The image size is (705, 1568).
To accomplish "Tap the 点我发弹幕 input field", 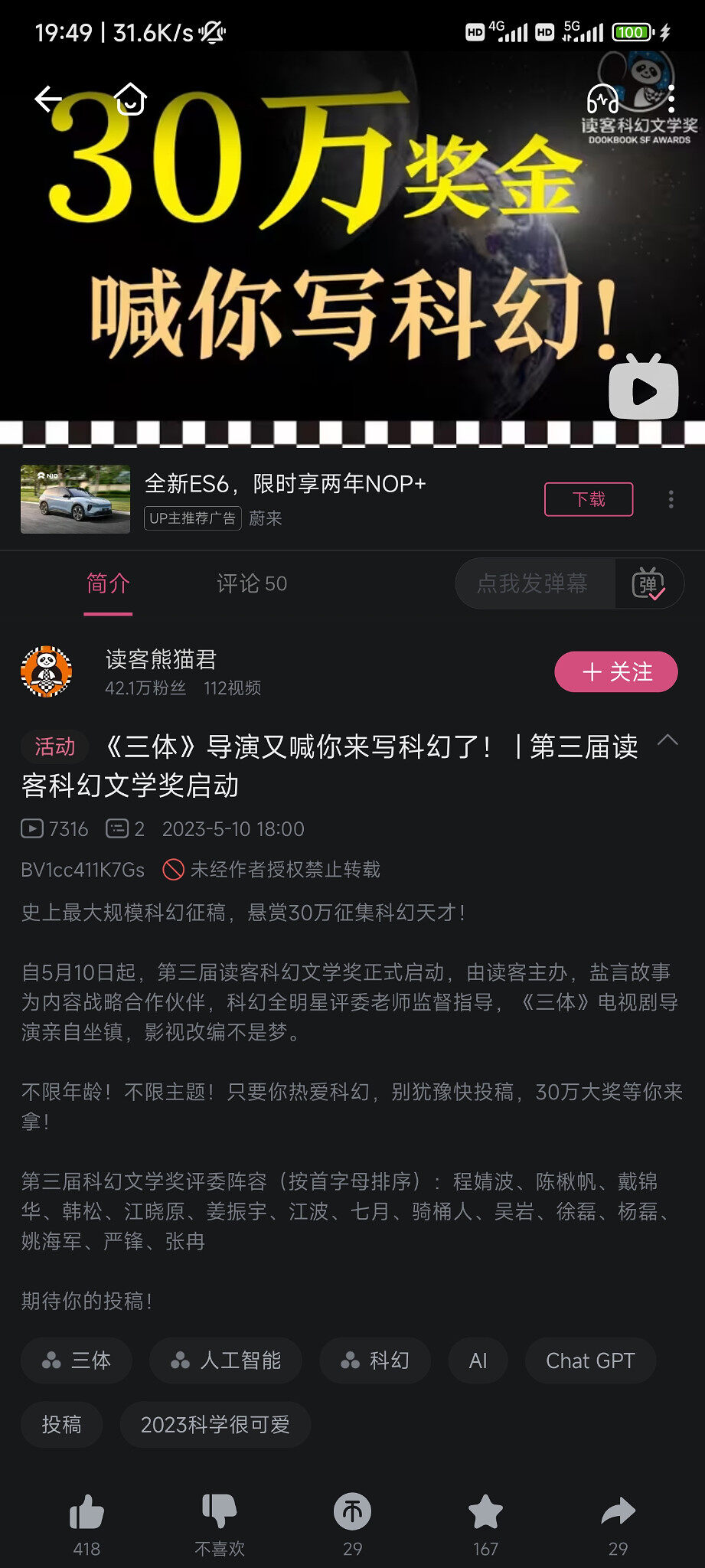I will (x=533, y=583).
